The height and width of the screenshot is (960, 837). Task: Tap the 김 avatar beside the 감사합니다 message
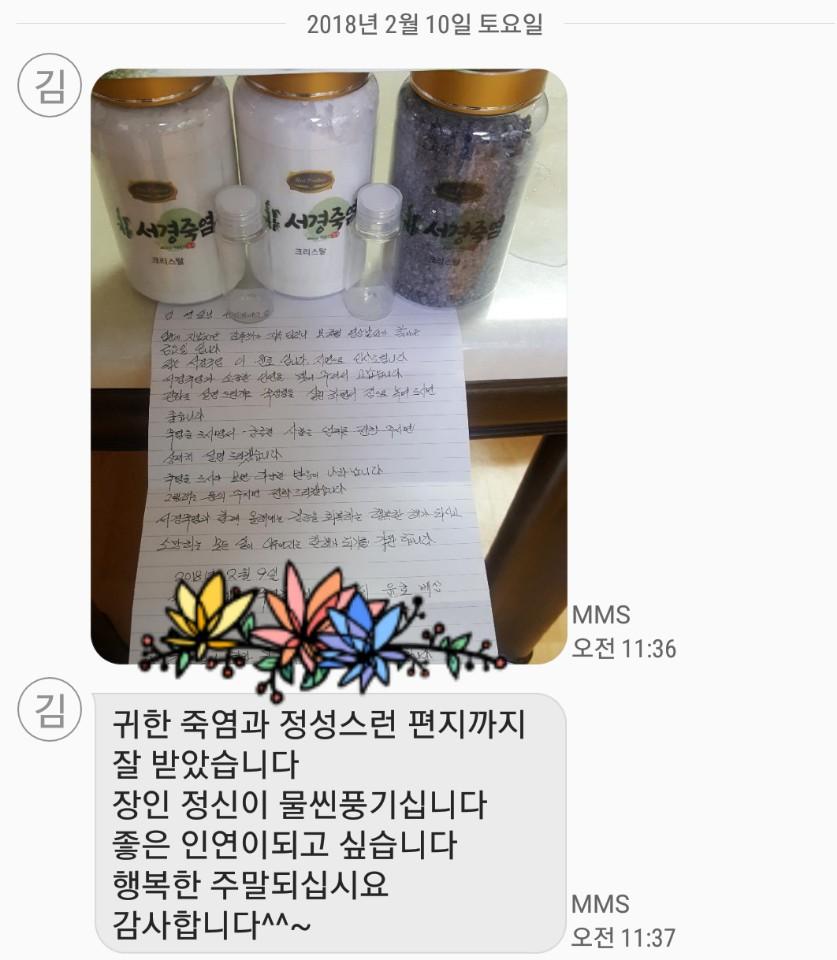tap(48, 711)
